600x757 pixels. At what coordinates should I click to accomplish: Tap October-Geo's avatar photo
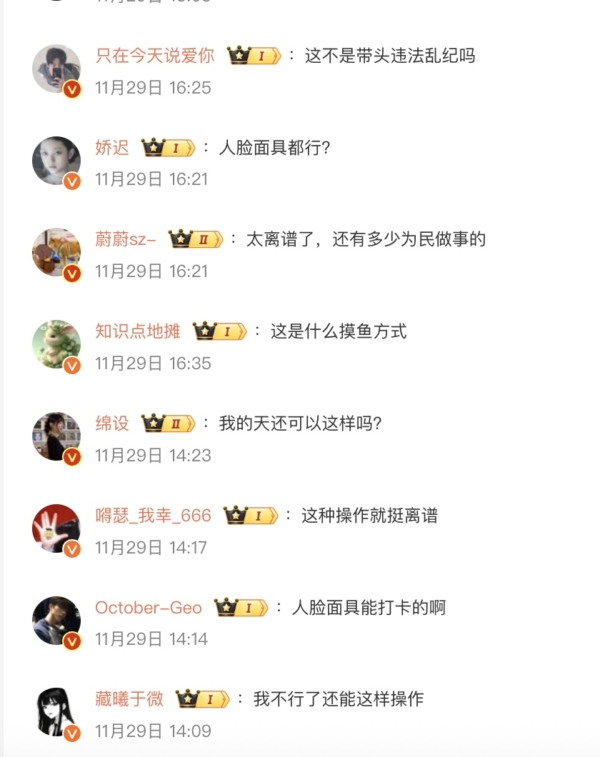point(56,621)
